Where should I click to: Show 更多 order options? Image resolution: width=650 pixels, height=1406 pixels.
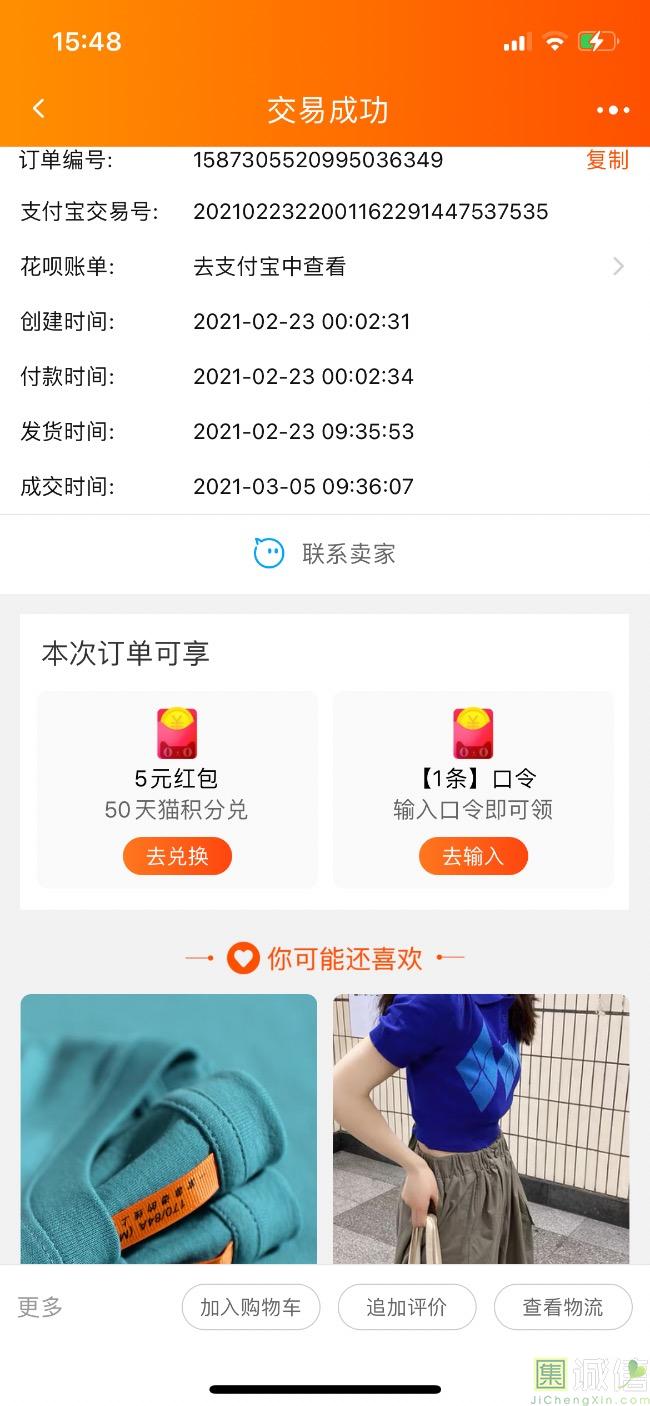coord(40,1307)
